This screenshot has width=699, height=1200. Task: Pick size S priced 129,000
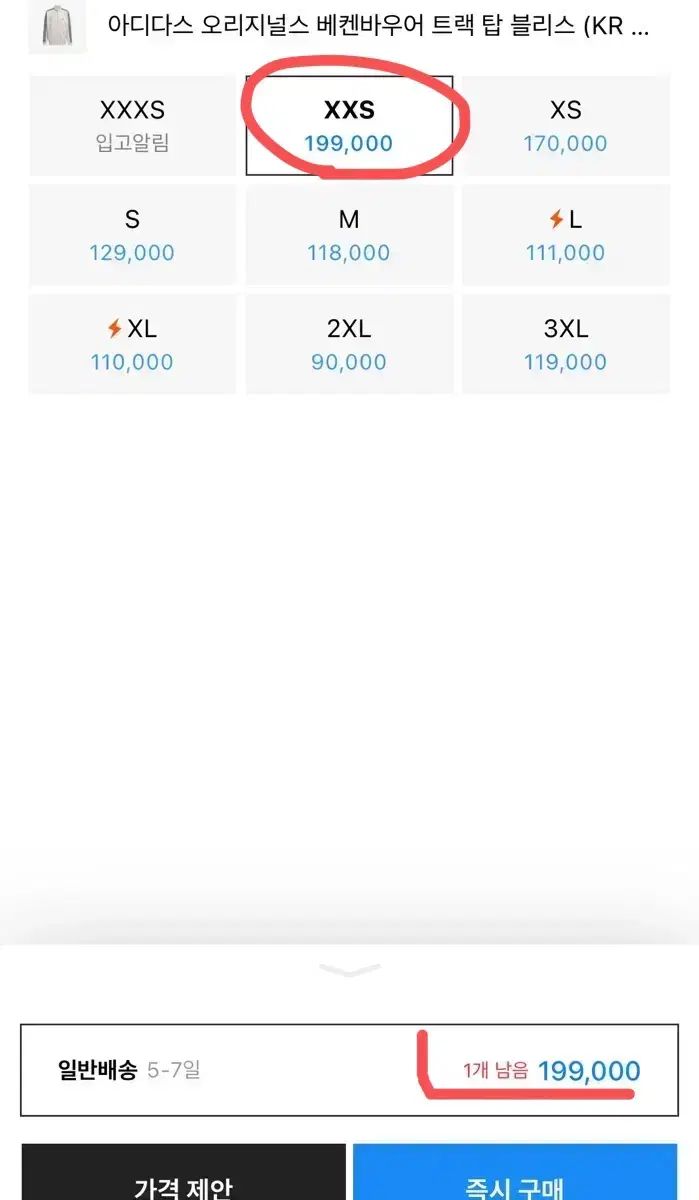click(x=132, y=235)
